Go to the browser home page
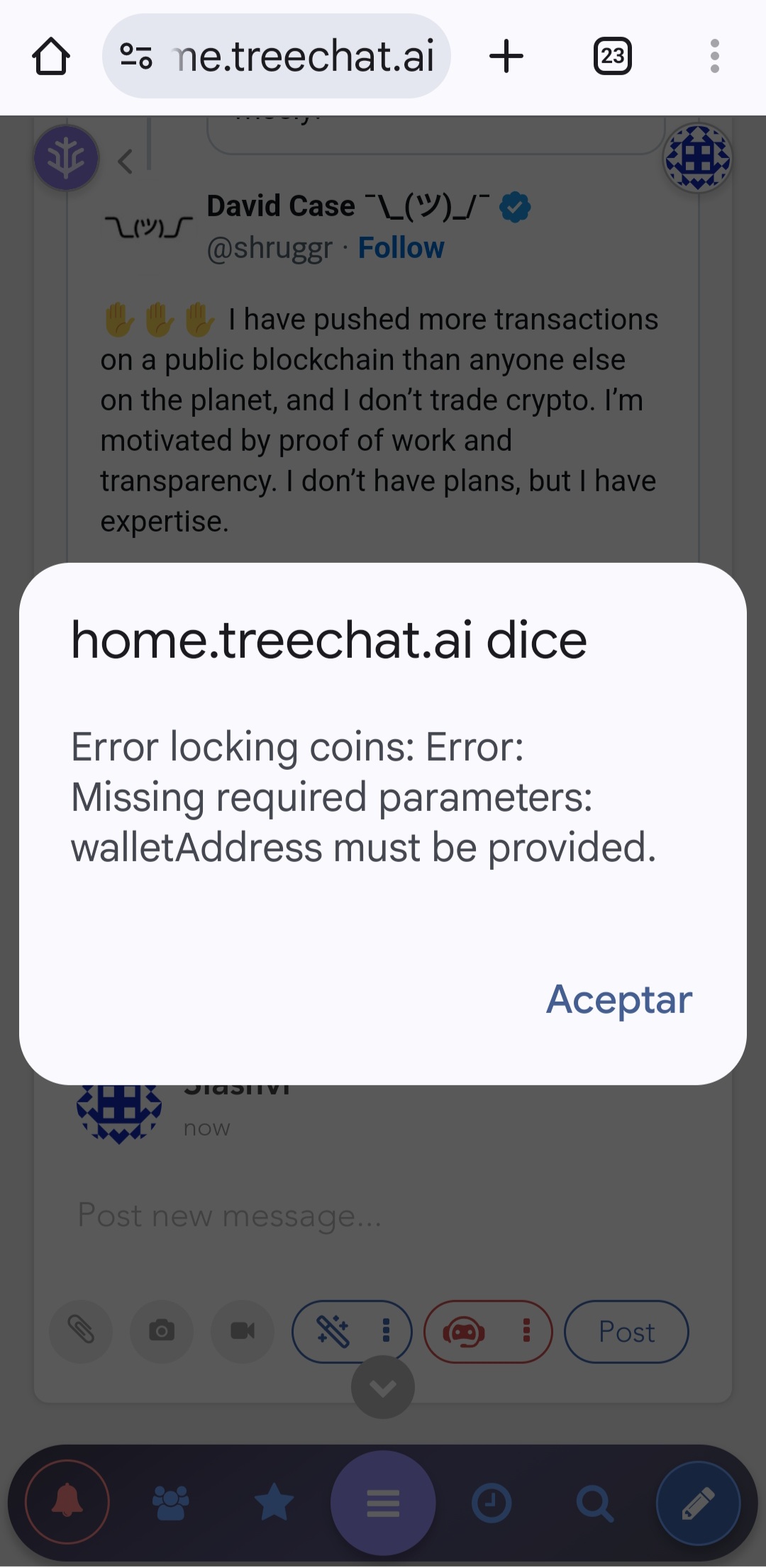 click(x=51, y=56)
